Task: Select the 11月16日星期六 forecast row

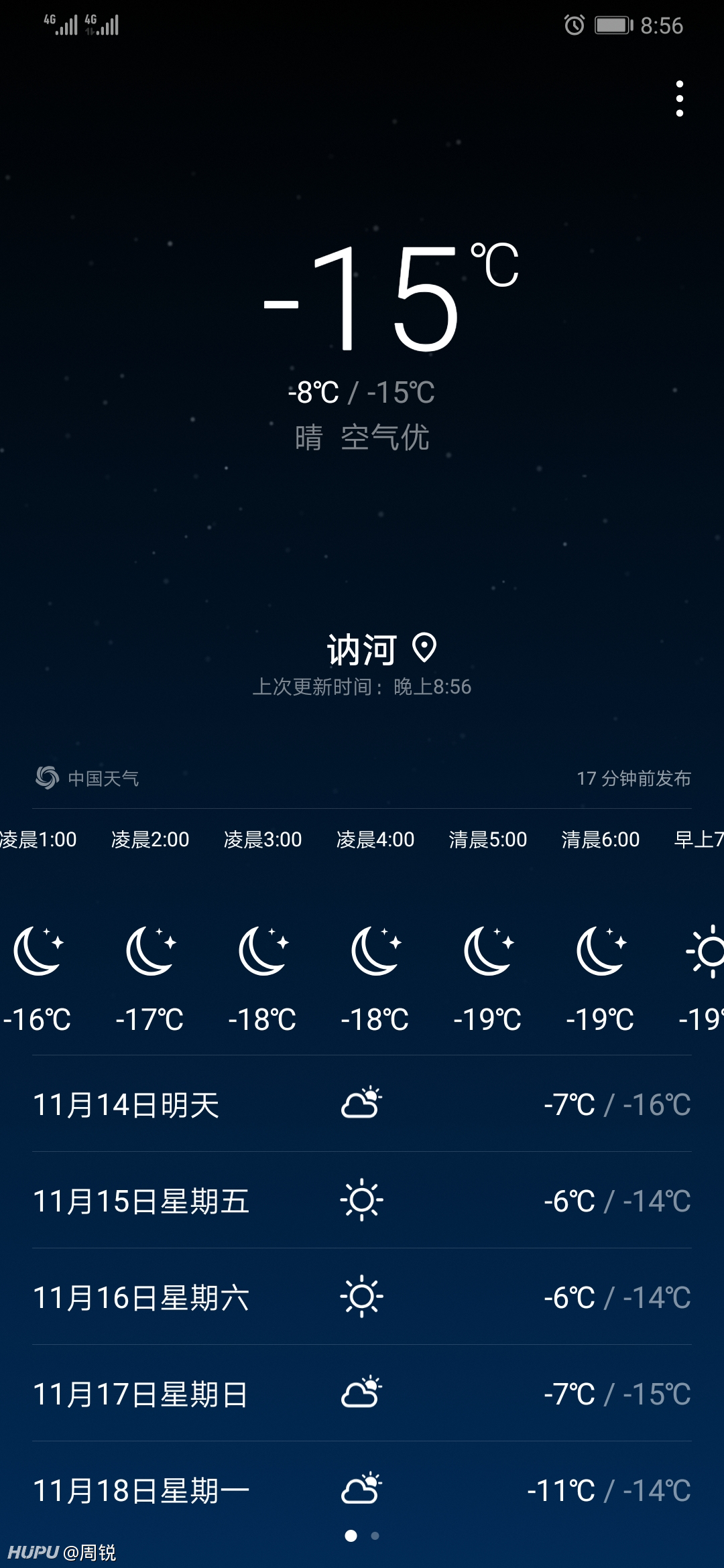Action: click(x=362, y=1297)
